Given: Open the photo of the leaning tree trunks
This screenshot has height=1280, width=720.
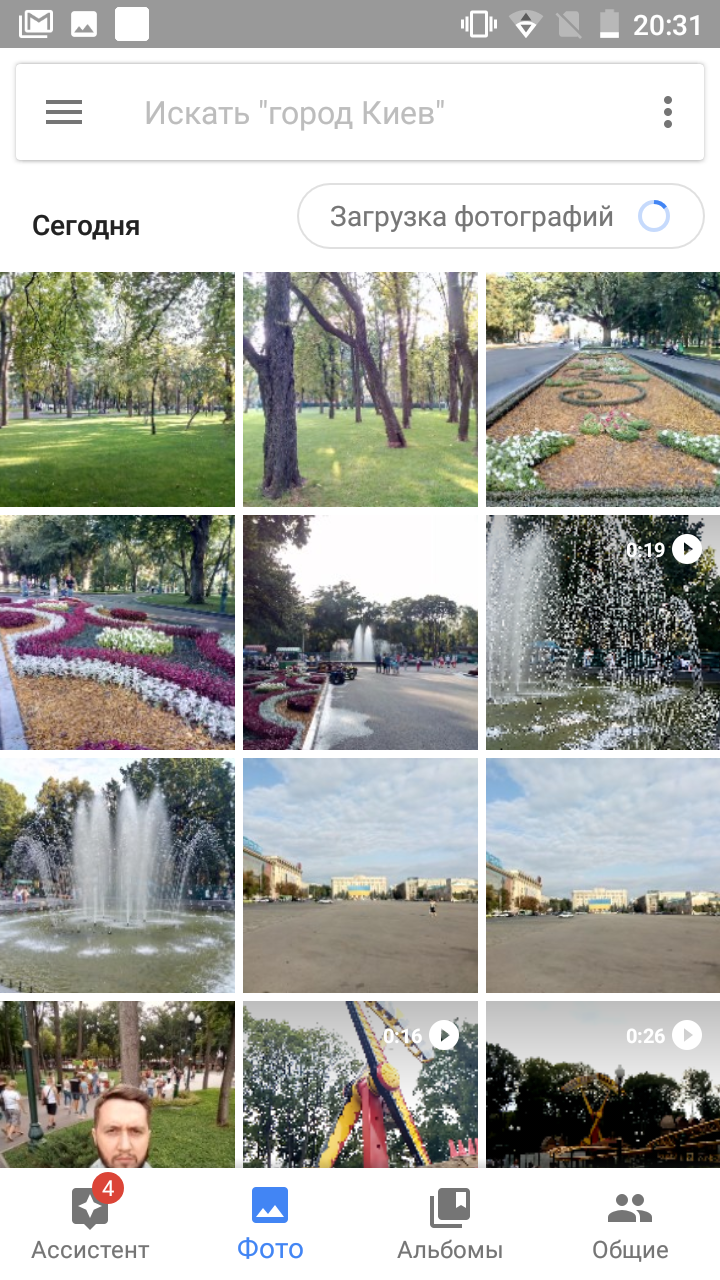Looking at the screenshot, I should tap(360, 389).
